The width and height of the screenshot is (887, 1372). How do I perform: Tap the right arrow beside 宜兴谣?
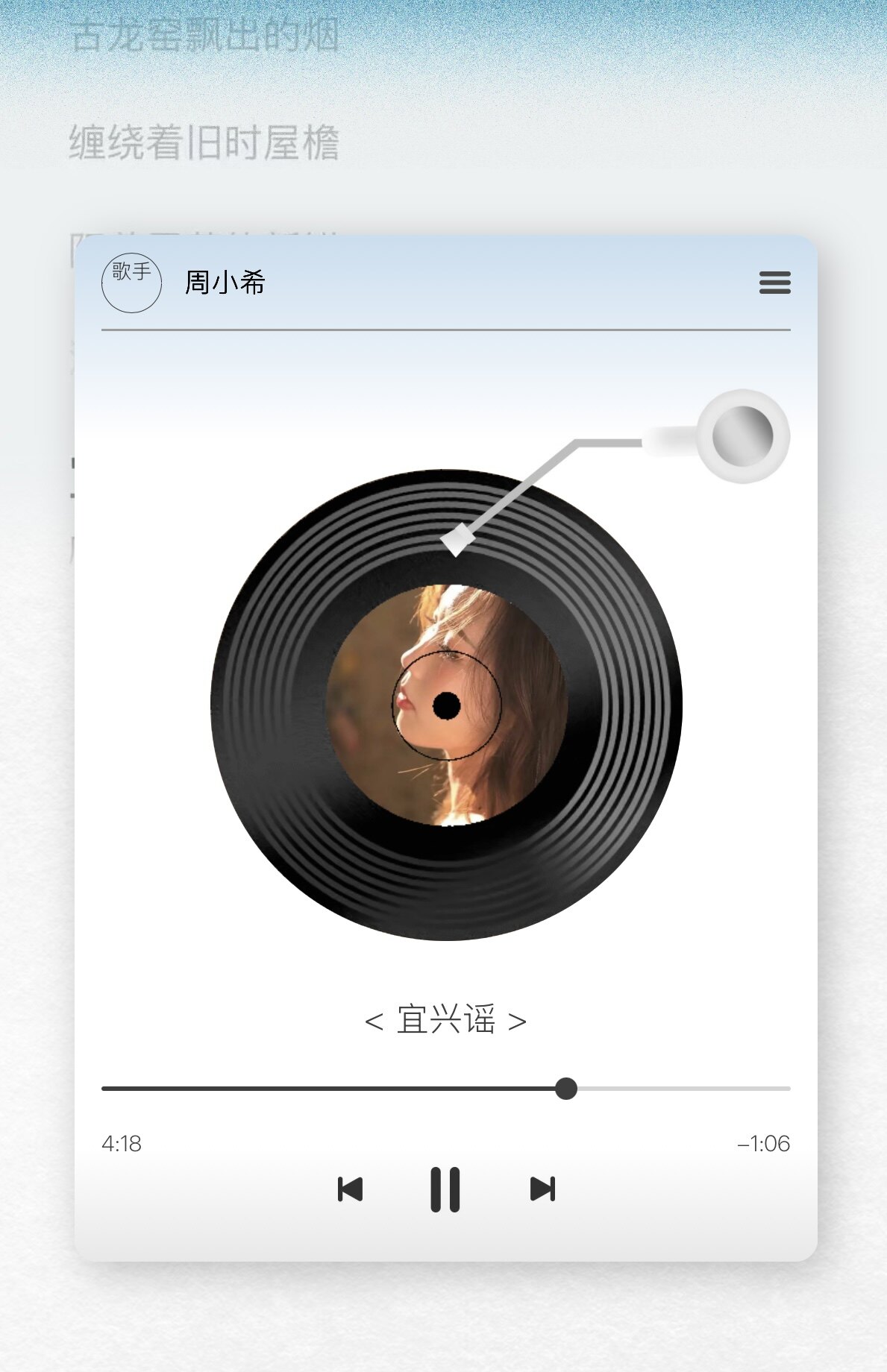tap(517, 1022)
